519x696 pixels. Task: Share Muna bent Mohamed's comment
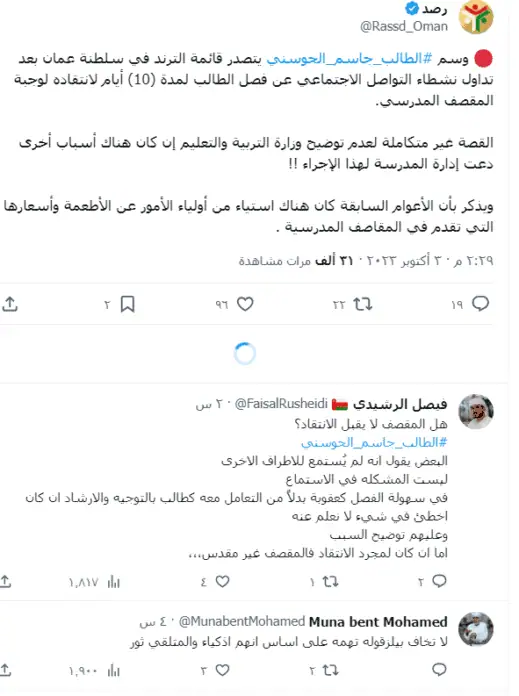5,670
